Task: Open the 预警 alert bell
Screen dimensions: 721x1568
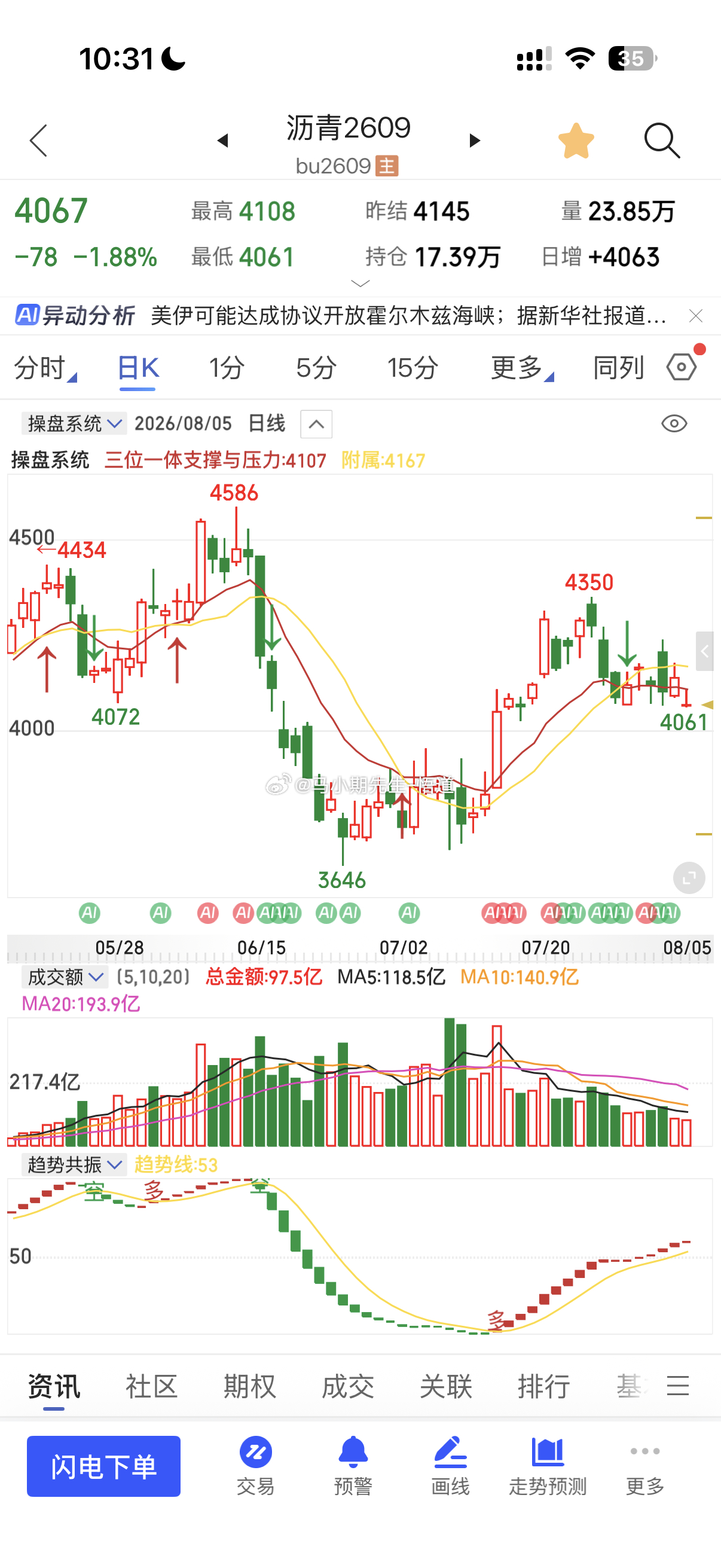Action: 353,1466
